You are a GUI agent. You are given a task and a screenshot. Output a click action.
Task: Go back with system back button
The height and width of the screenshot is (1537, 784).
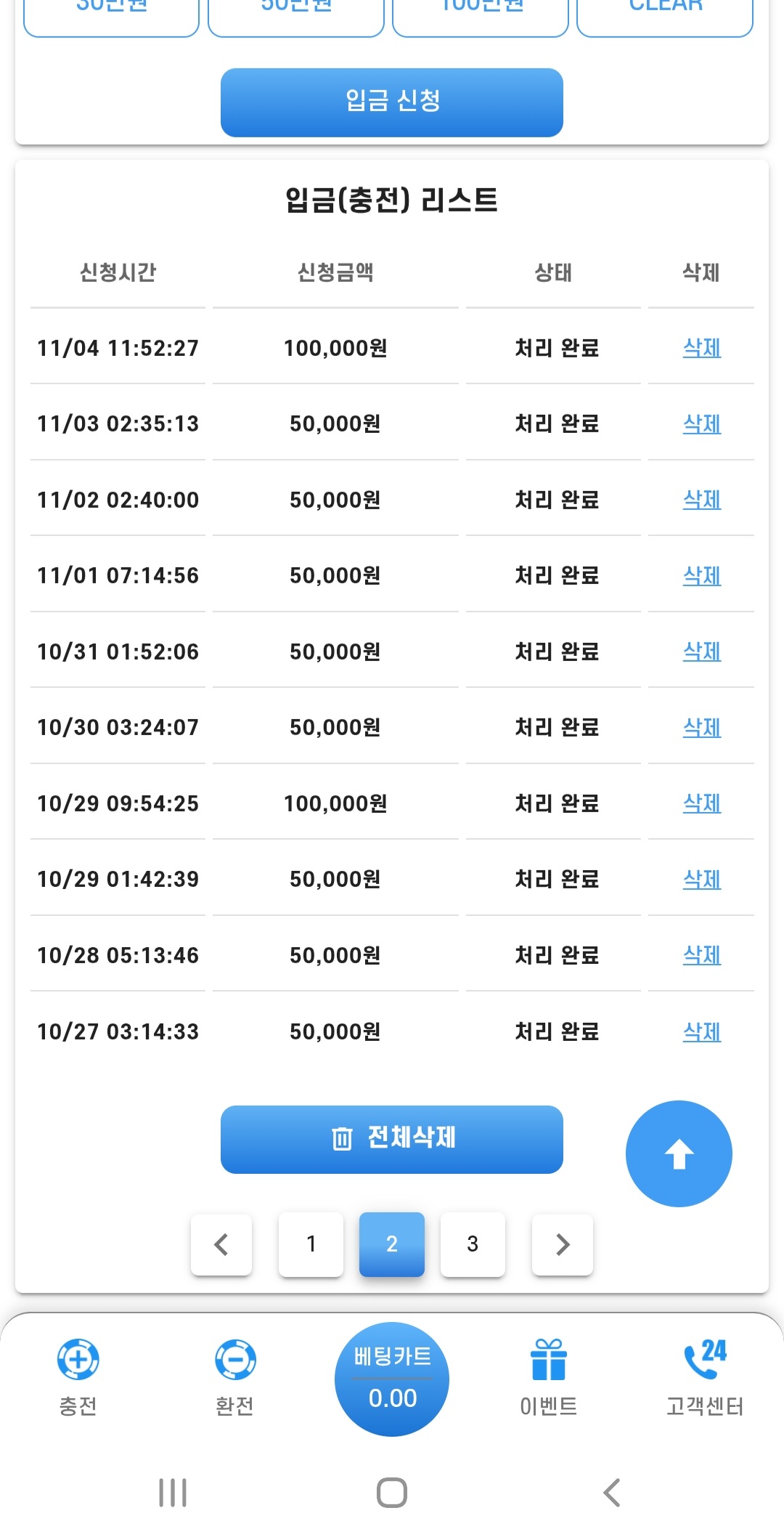click(612, 1493)
